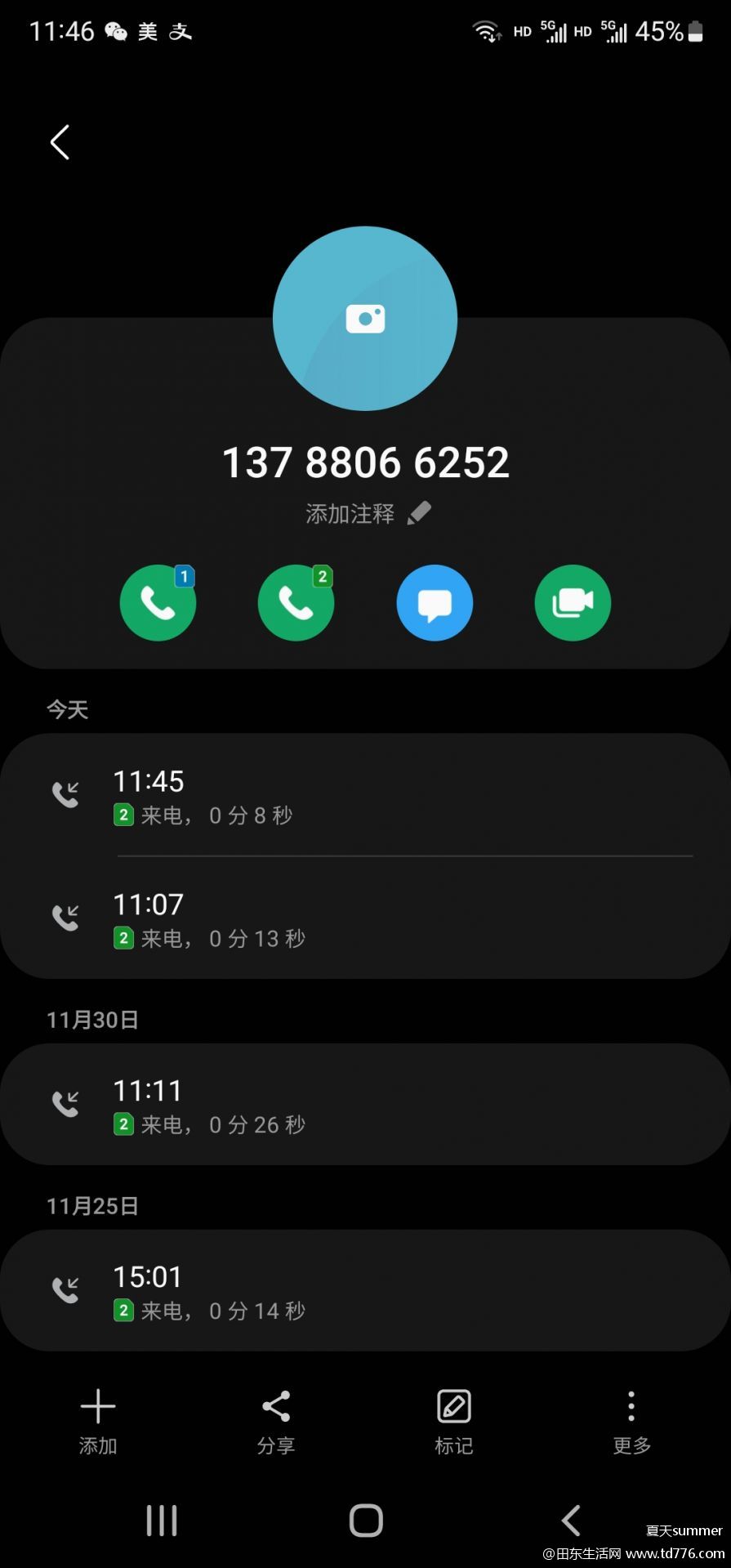Share this number via 分享
The height and width of the screenshot is (1568, 731).
[x=276, y=1422]
